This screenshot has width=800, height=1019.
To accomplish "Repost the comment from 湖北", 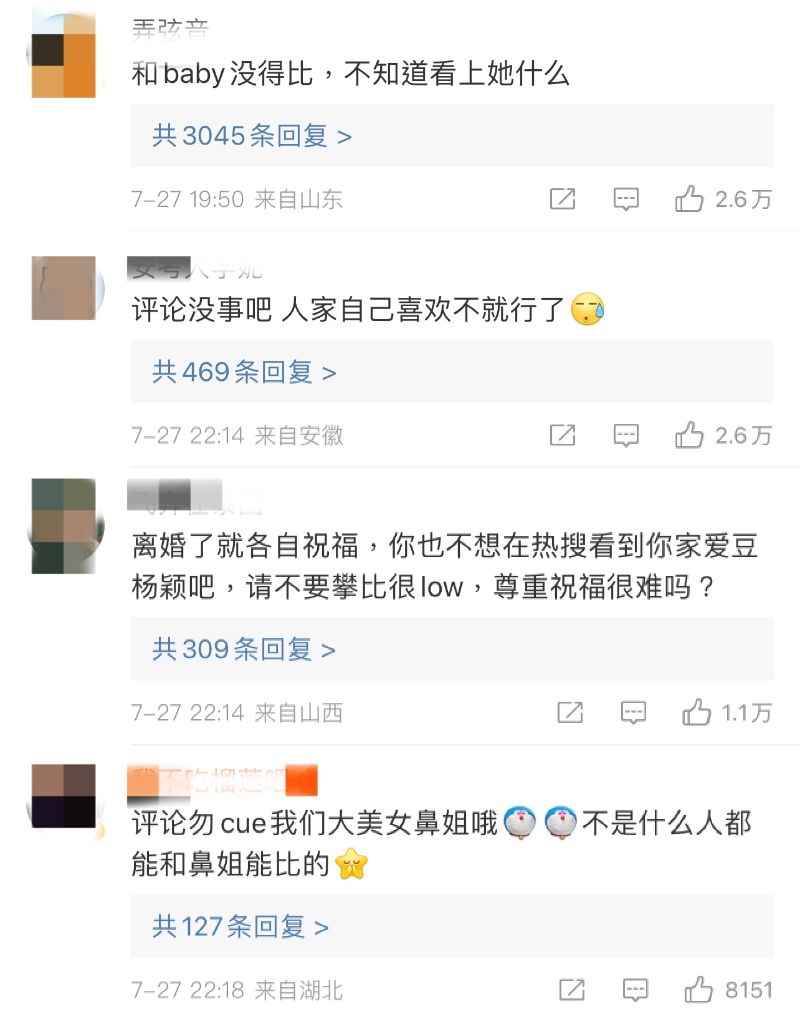I will click(x=572, y=990).
